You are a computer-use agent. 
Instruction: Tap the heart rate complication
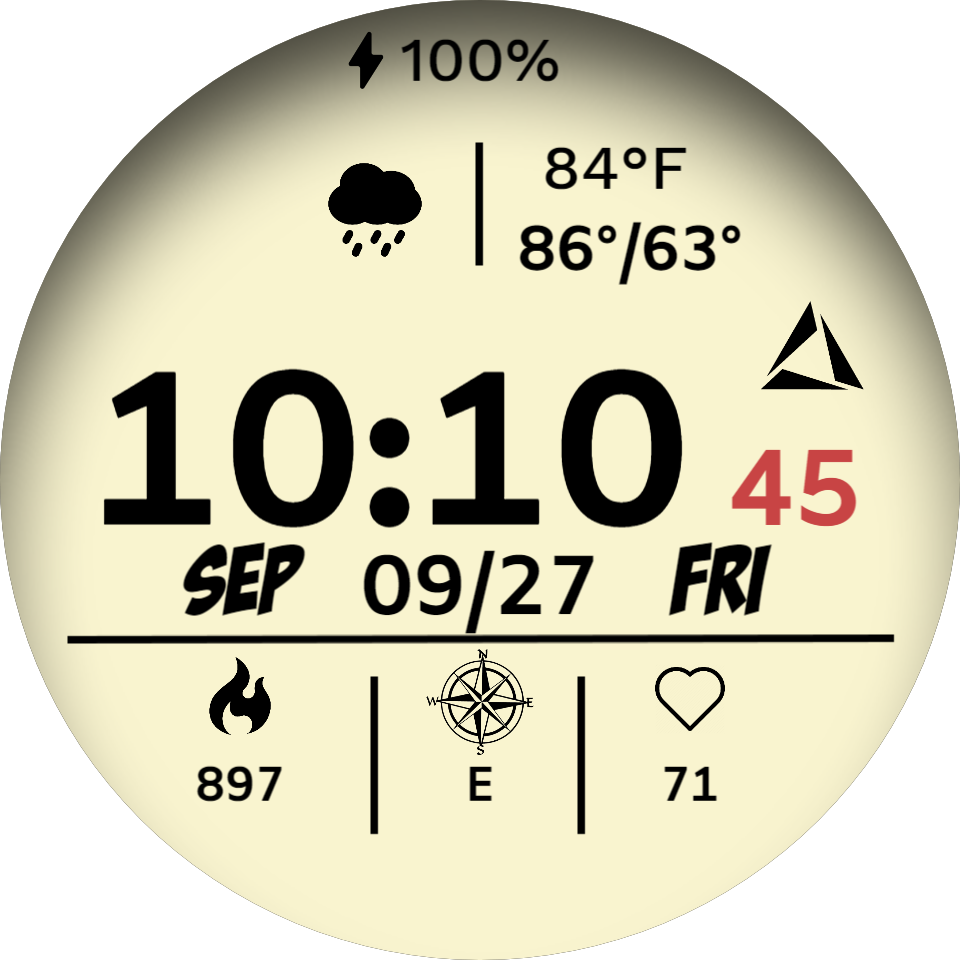pyautogui.click(x=690, y=734)
